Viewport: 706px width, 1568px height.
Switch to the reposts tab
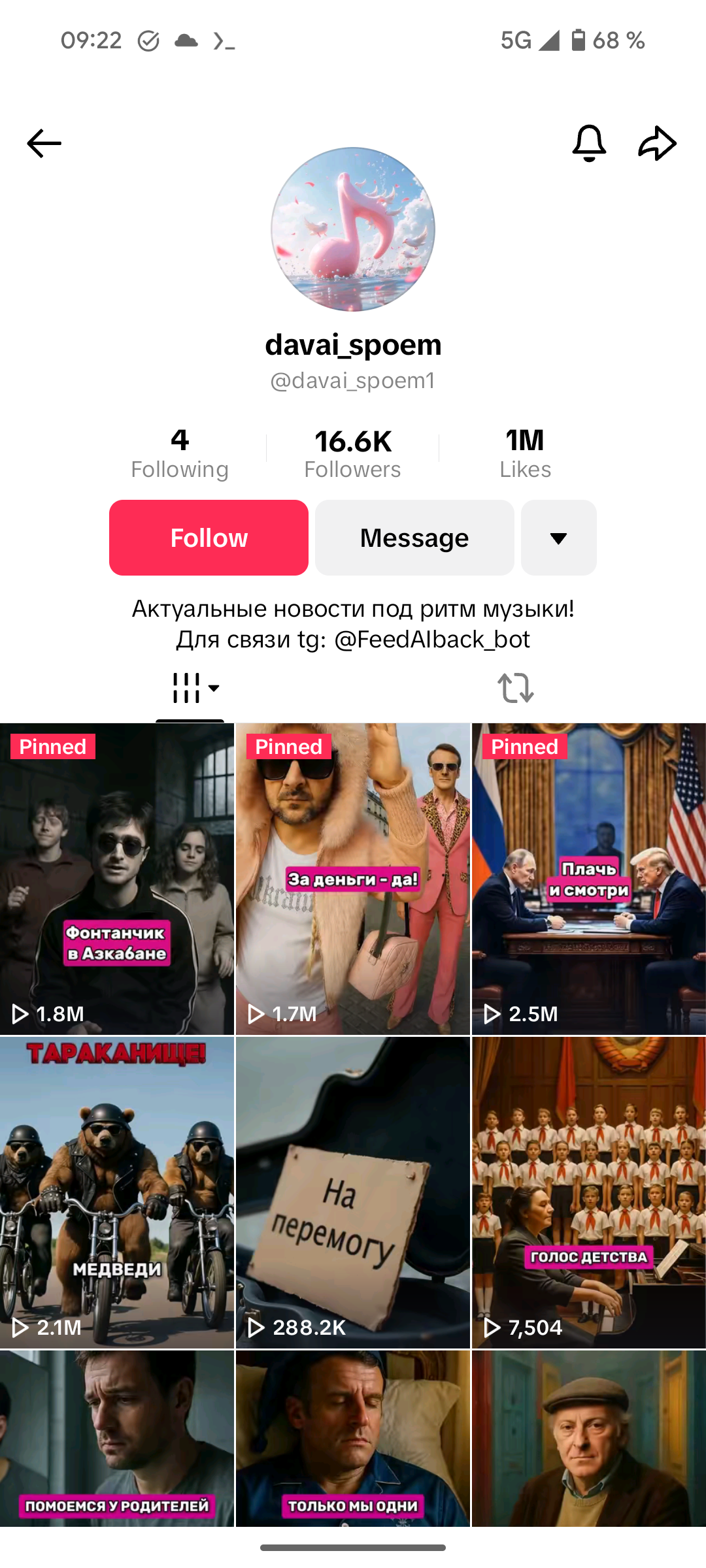(x=516, y=688)
